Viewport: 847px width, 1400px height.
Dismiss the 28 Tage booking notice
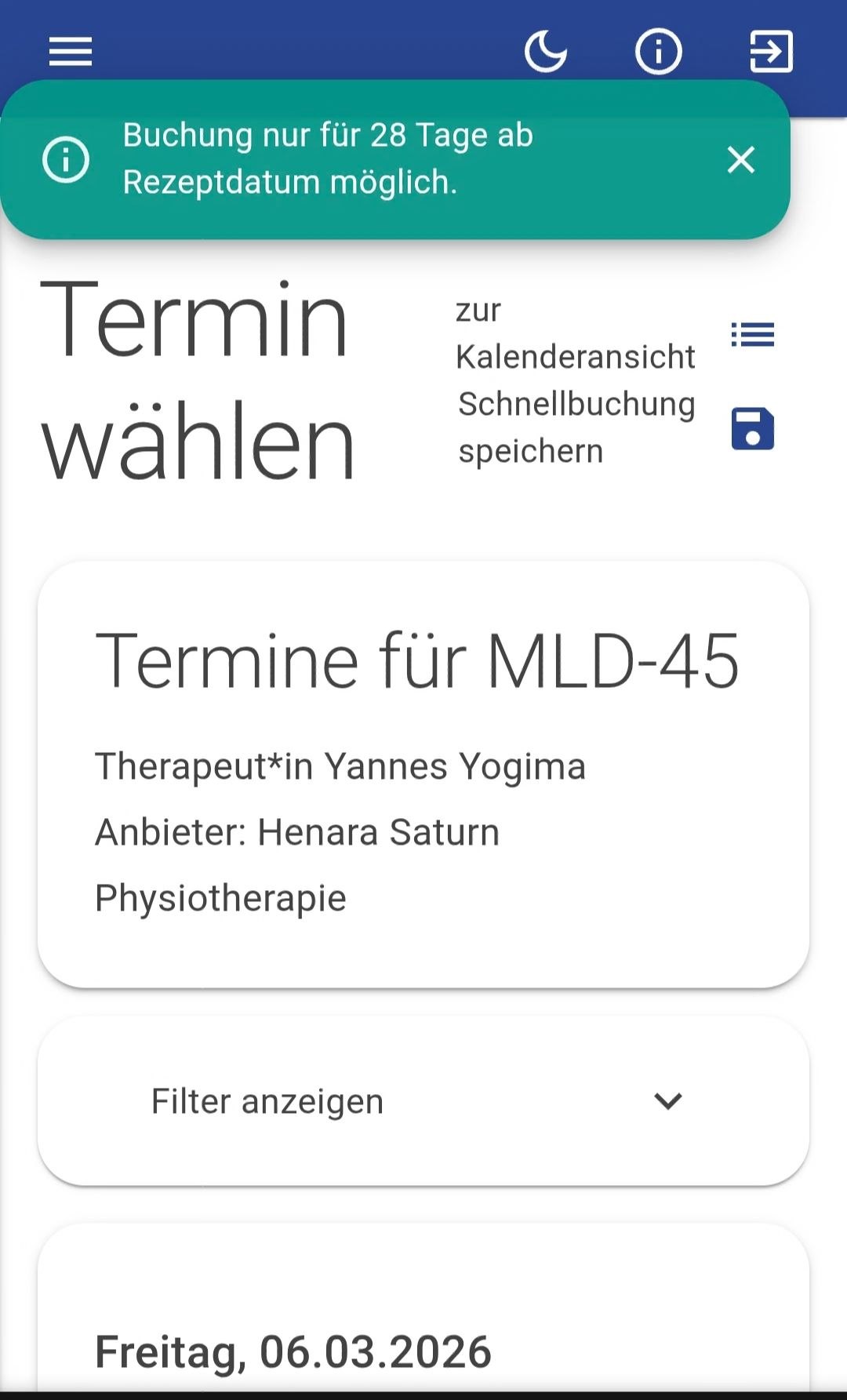click(740, 160)
